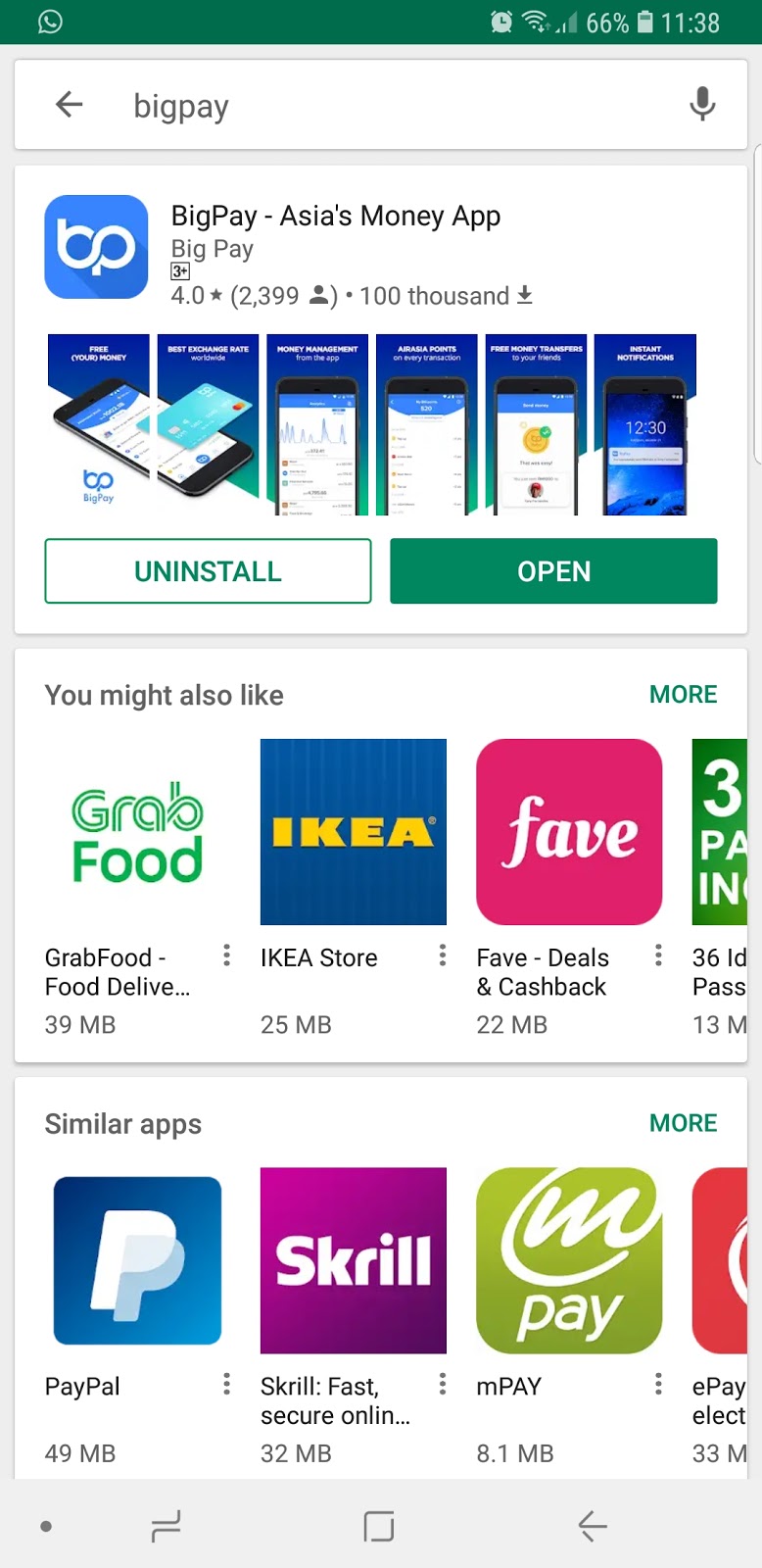
Task: Open recent apps from navigation bar
Action: tap(166, 1526)
